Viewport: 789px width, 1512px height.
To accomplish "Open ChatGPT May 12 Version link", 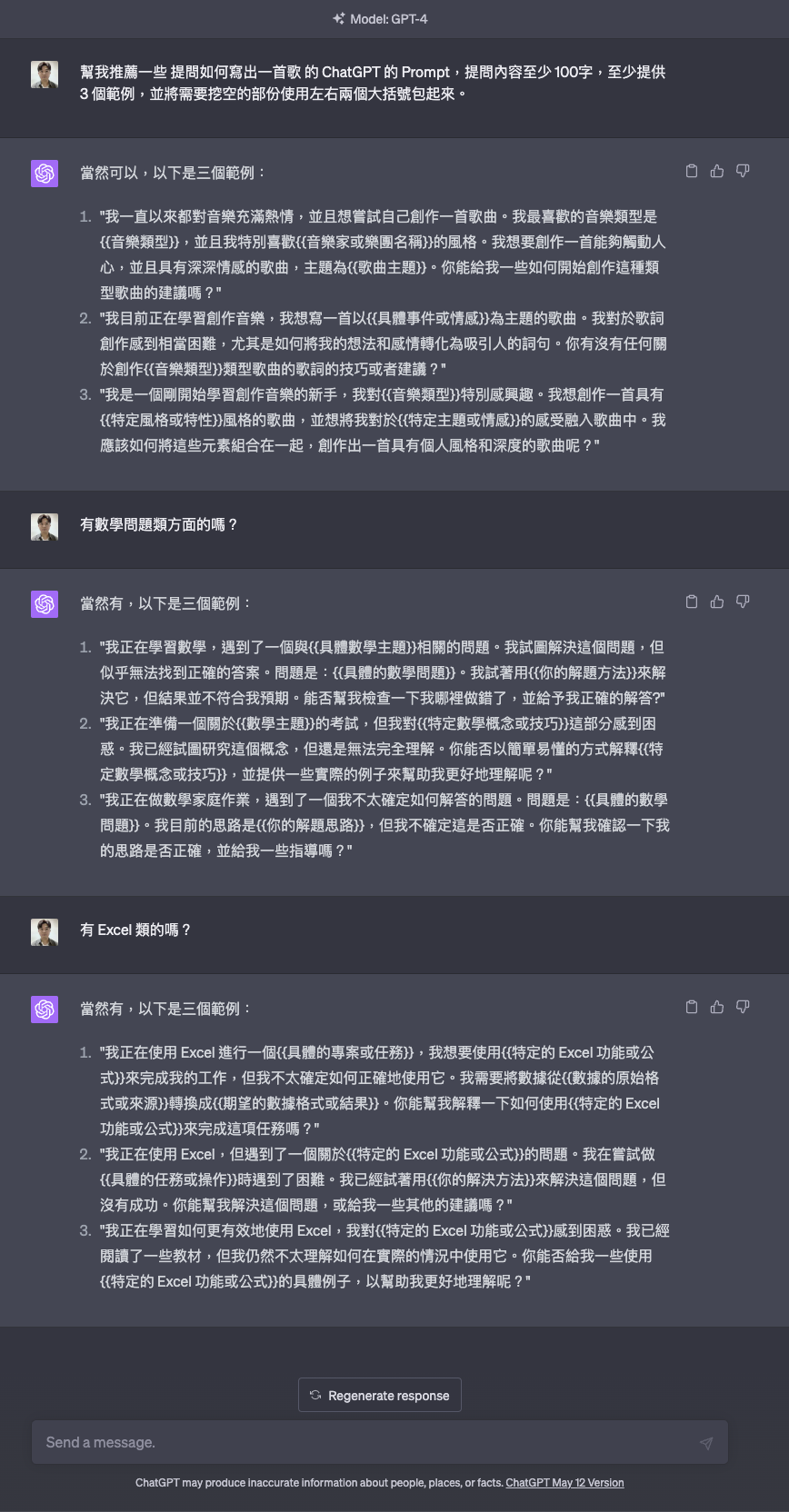I will pos(564,1482).
